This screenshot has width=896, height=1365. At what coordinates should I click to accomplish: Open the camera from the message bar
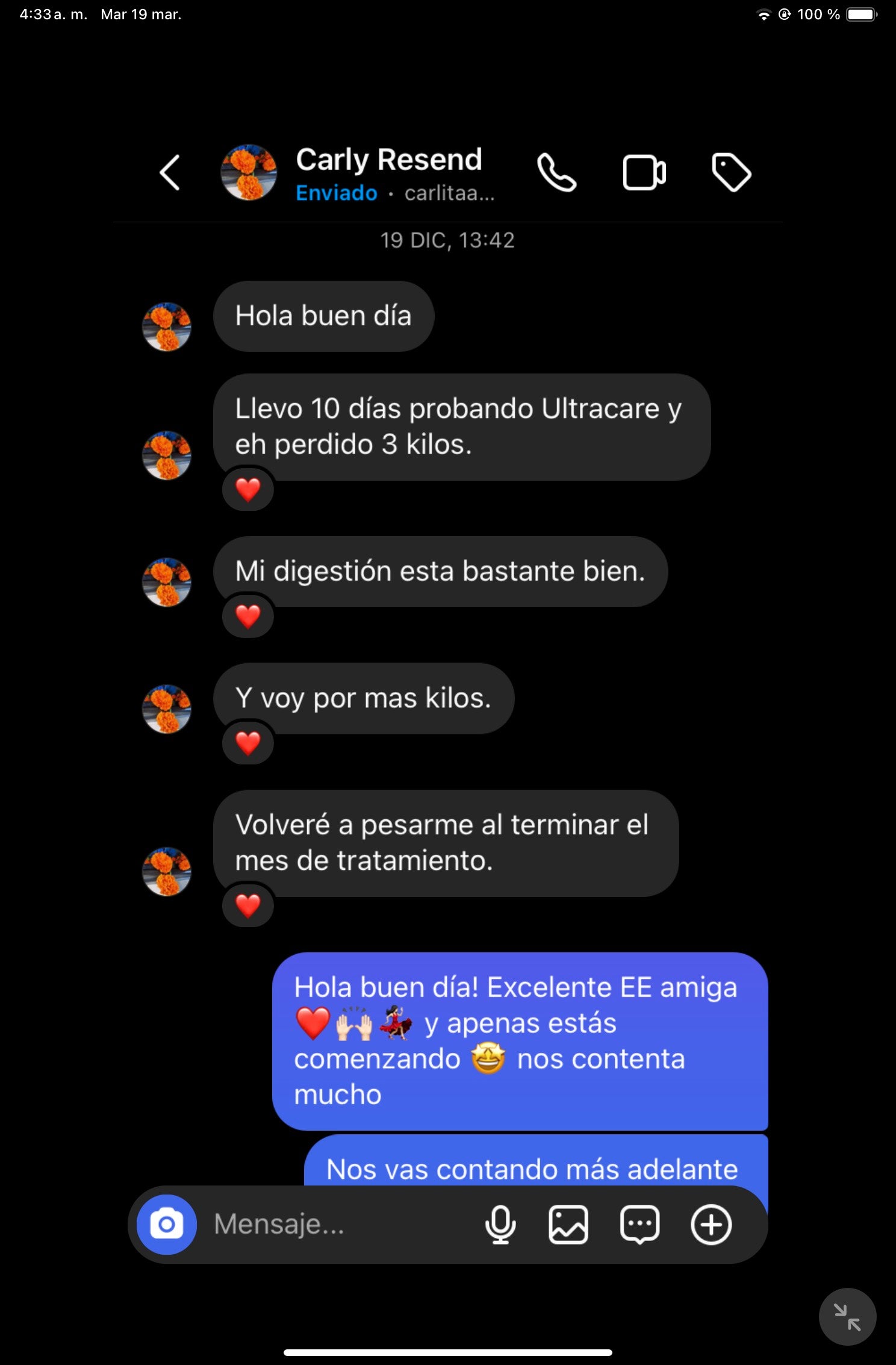coord(167,1224)
